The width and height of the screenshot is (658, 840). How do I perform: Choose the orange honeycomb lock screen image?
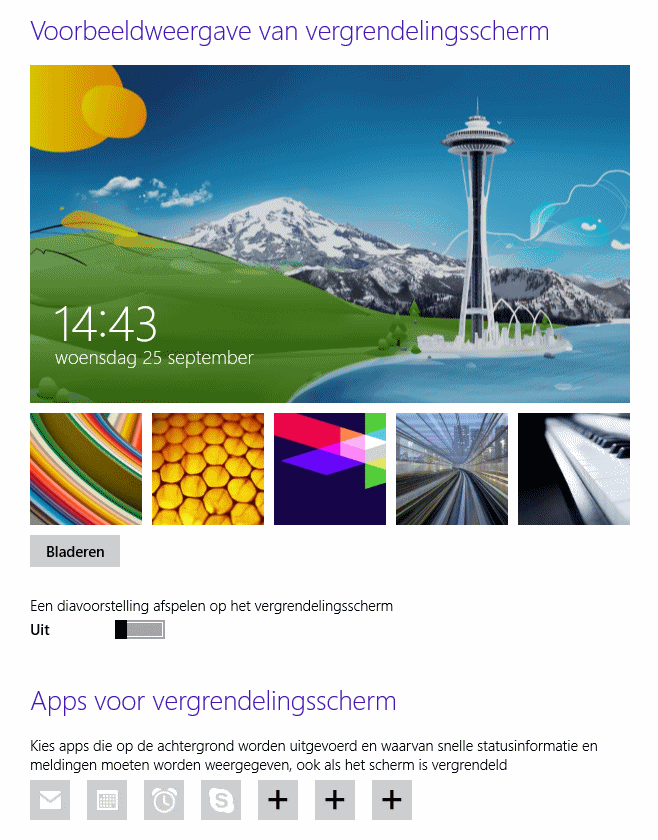[x=208, y=469]
